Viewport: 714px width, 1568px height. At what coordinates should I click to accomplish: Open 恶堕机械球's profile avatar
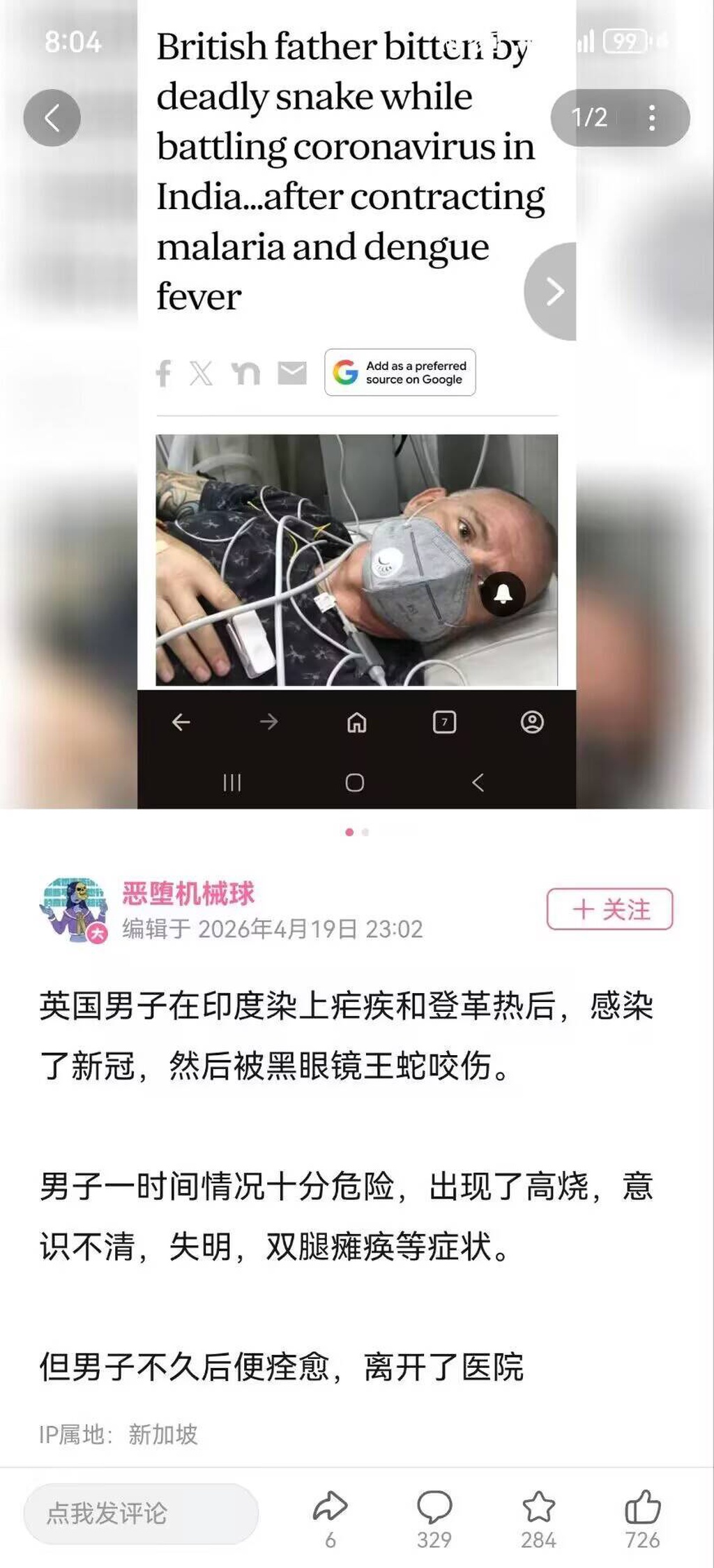click(x=74, y=909)
